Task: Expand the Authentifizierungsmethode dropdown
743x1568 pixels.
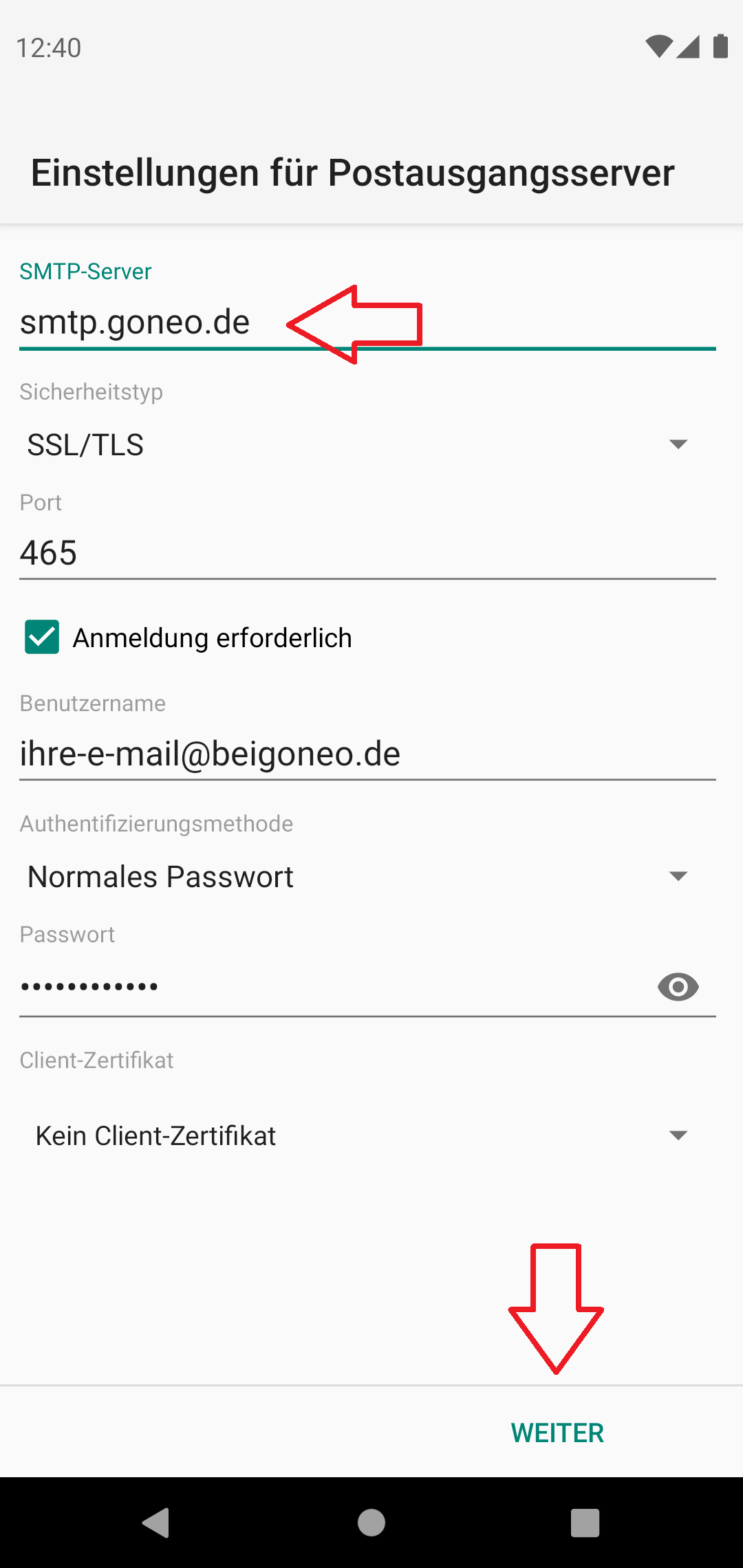Action: tap(358, 877)
